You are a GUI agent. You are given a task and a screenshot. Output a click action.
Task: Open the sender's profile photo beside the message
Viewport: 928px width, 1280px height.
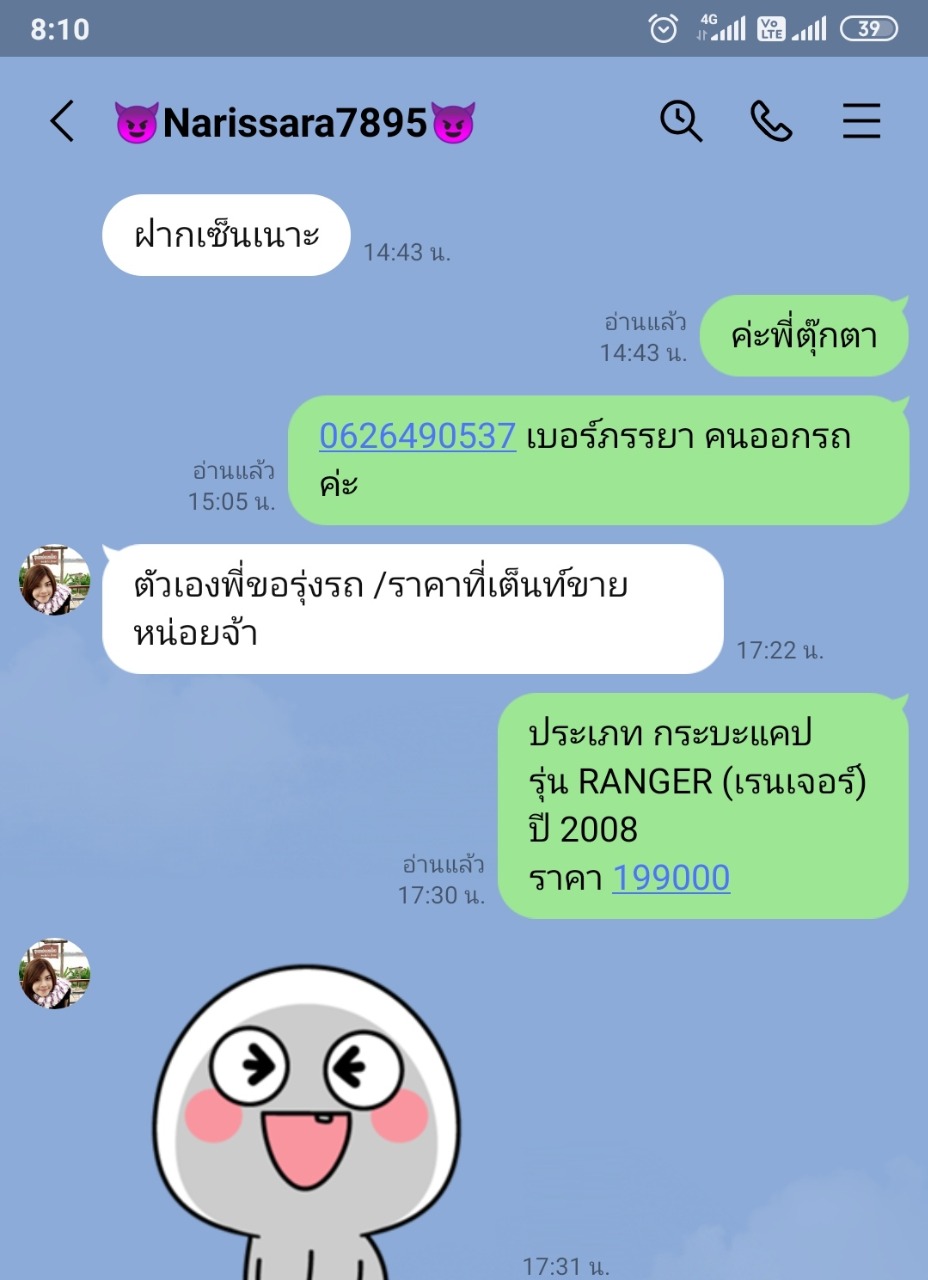[x=55, y=580]
